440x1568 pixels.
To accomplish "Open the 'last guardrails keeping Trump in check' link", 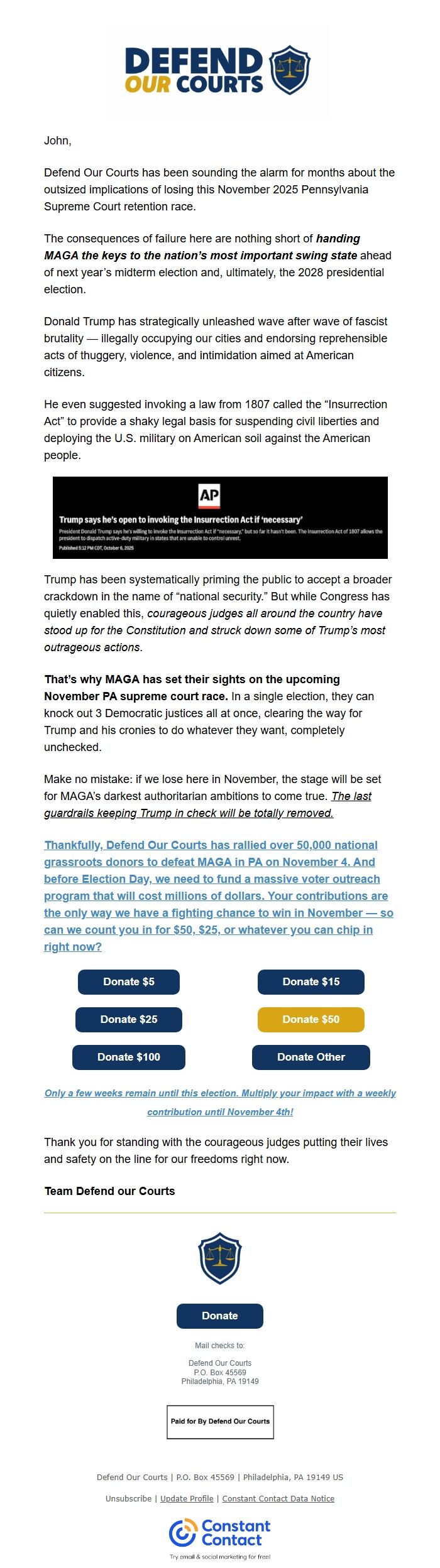I will click(x=189, y=813).
